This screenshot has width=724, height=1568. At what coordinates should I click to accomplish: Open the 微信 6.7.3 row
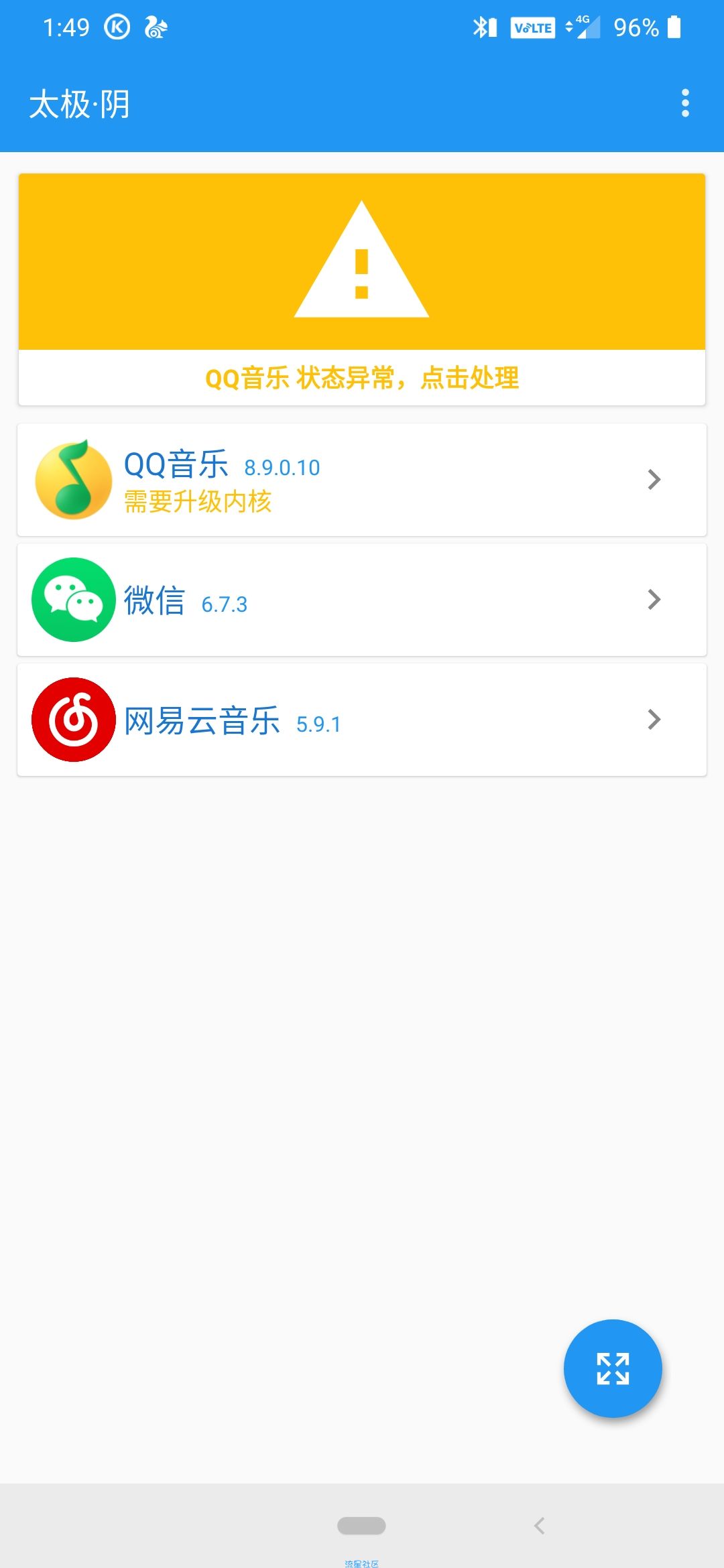[362, 600]
